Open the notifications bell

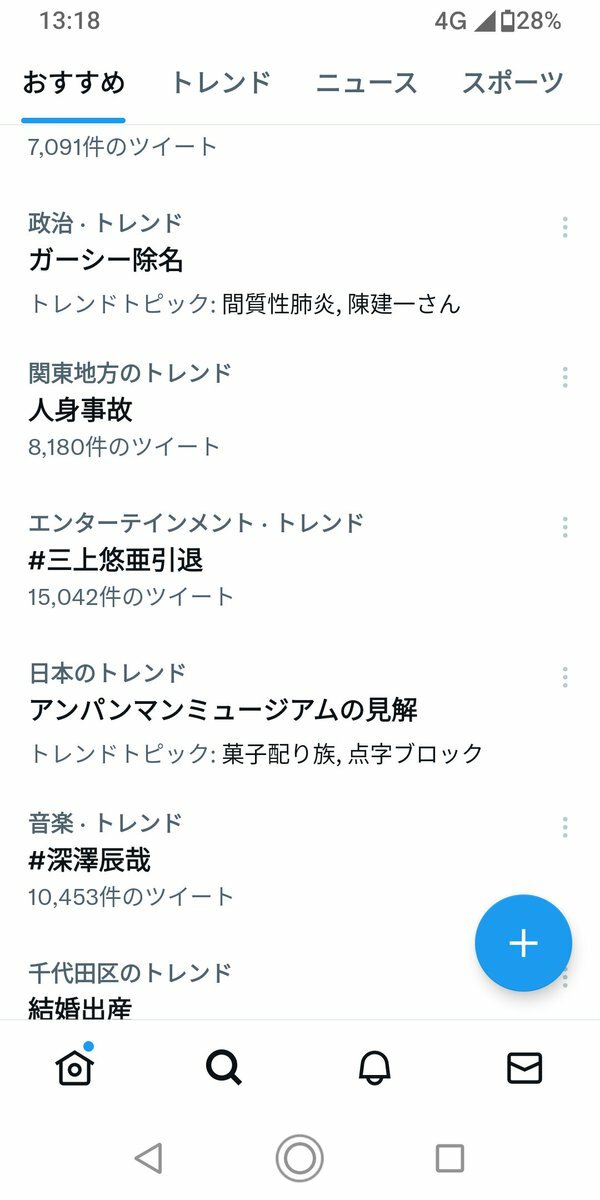[x=374, y=1068]
